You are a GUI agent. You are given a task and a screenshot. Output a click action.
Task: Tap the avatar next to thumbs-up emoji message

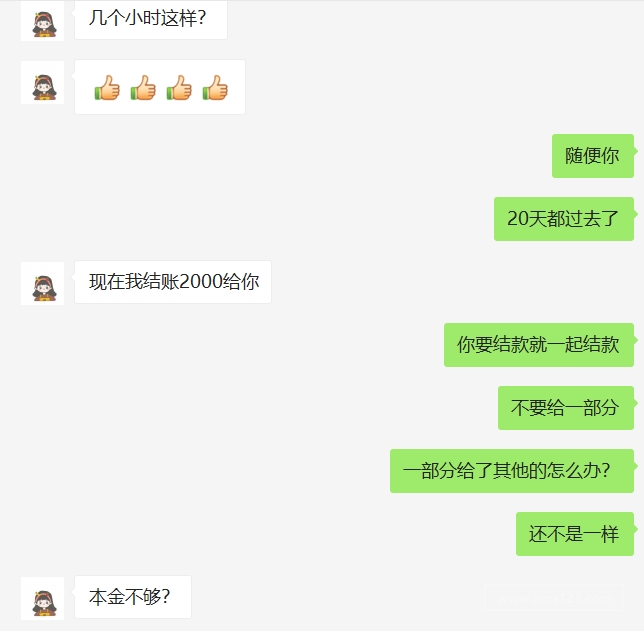point(42,83)
